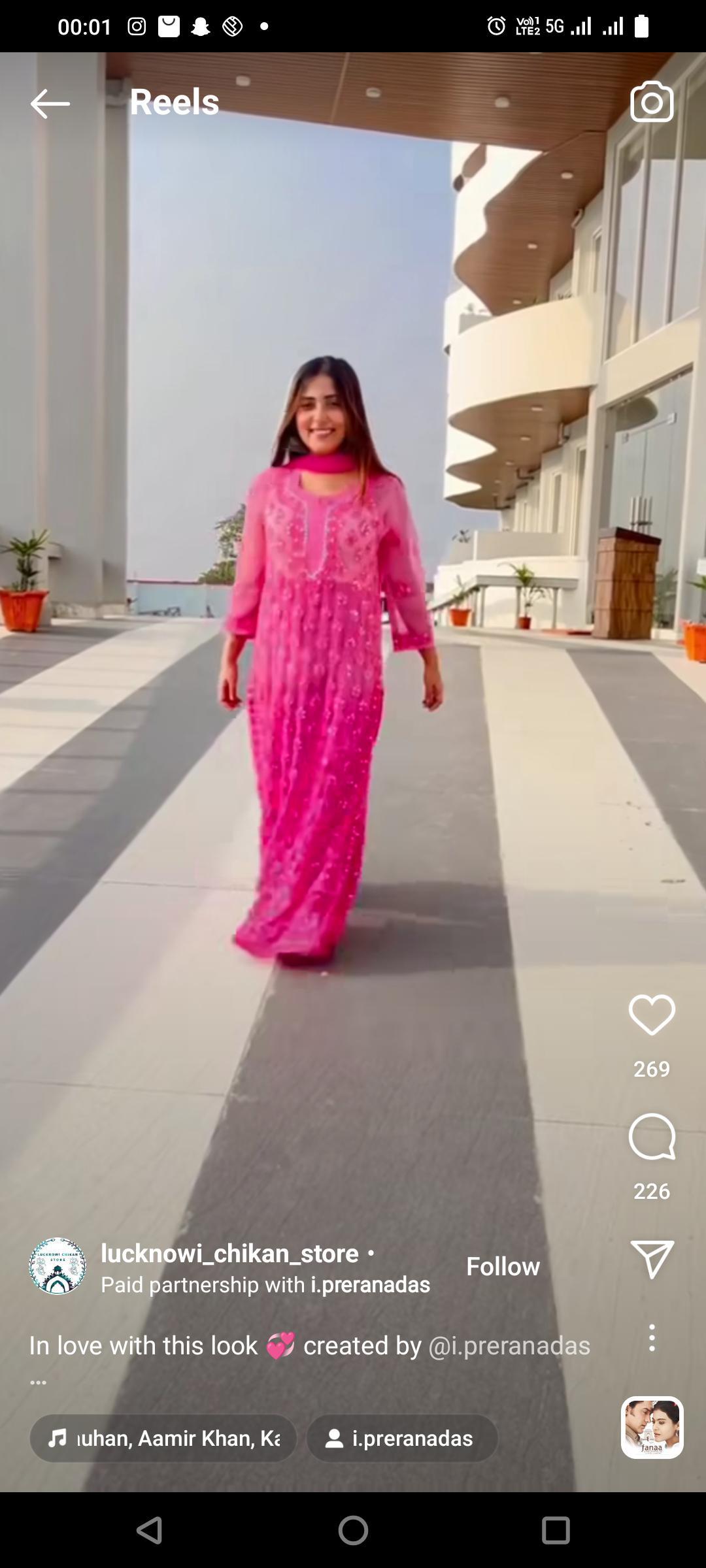Tap the @i.preranadas mention in the caption
Image resolution: width=706 pixels, height=1568 pixels.
509,1345
